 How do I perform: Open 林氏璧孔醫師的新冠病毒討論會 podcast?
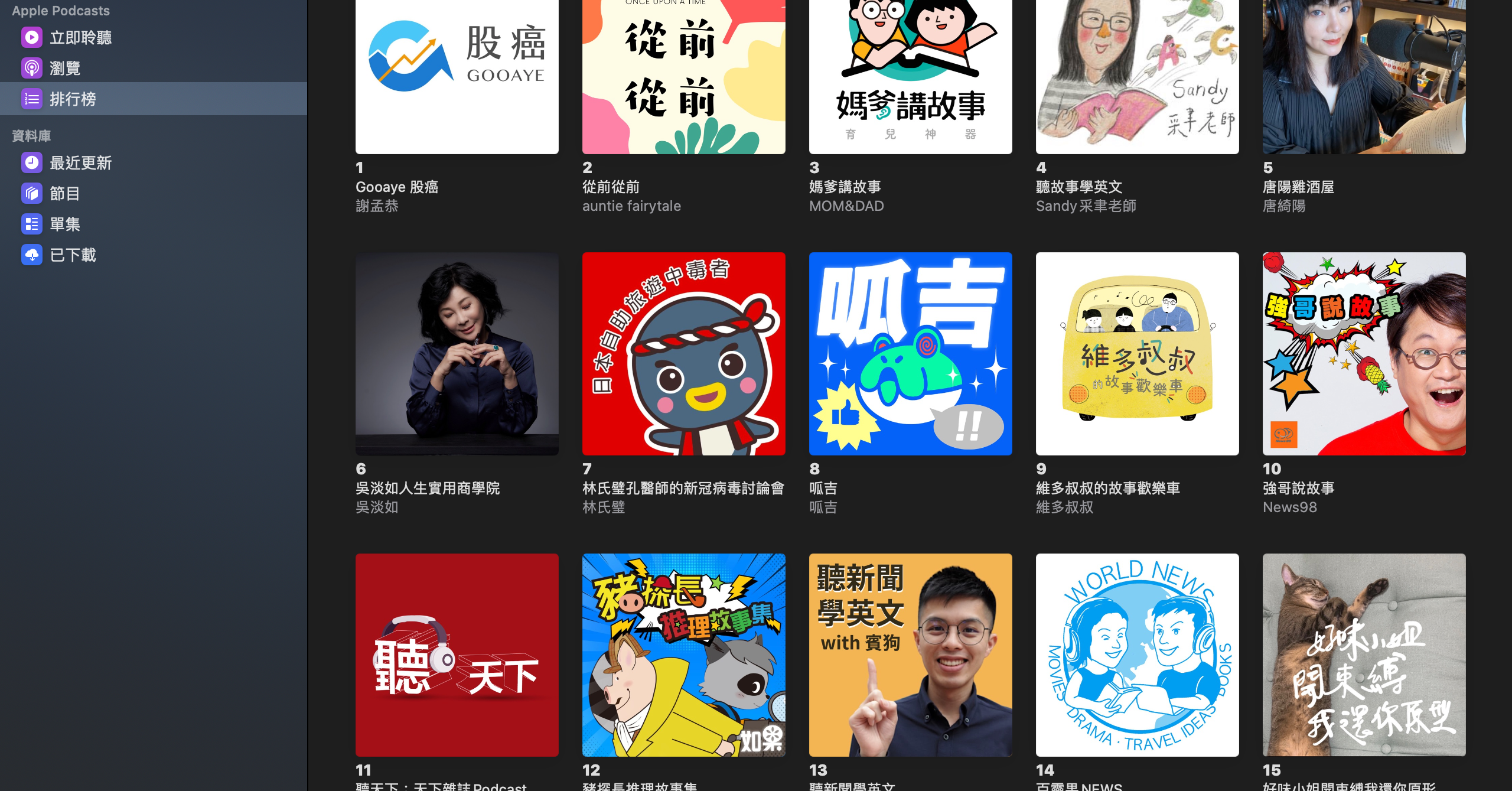(x=683, y=354)
